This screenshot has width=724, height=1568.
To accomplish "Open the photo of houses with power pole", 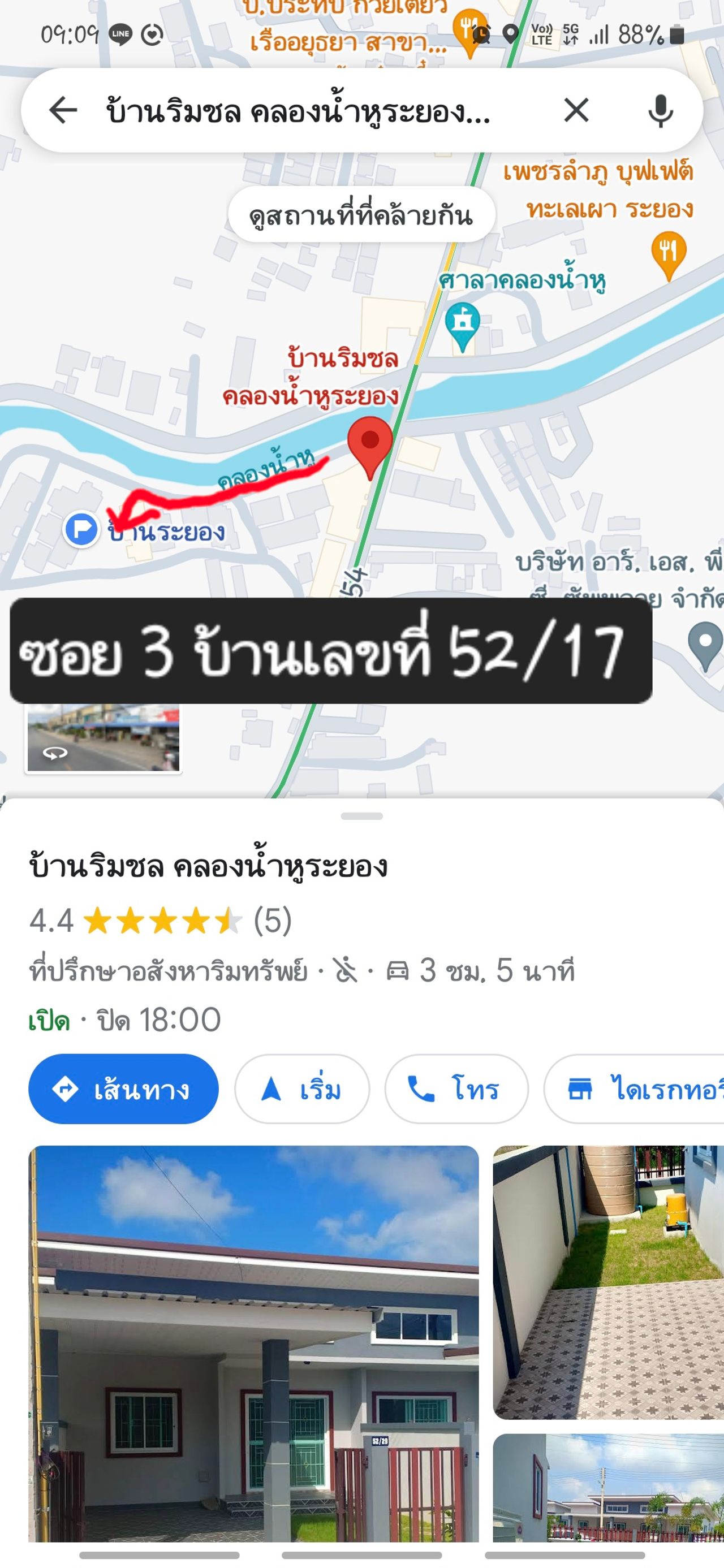I will [x=607, y=1488].
